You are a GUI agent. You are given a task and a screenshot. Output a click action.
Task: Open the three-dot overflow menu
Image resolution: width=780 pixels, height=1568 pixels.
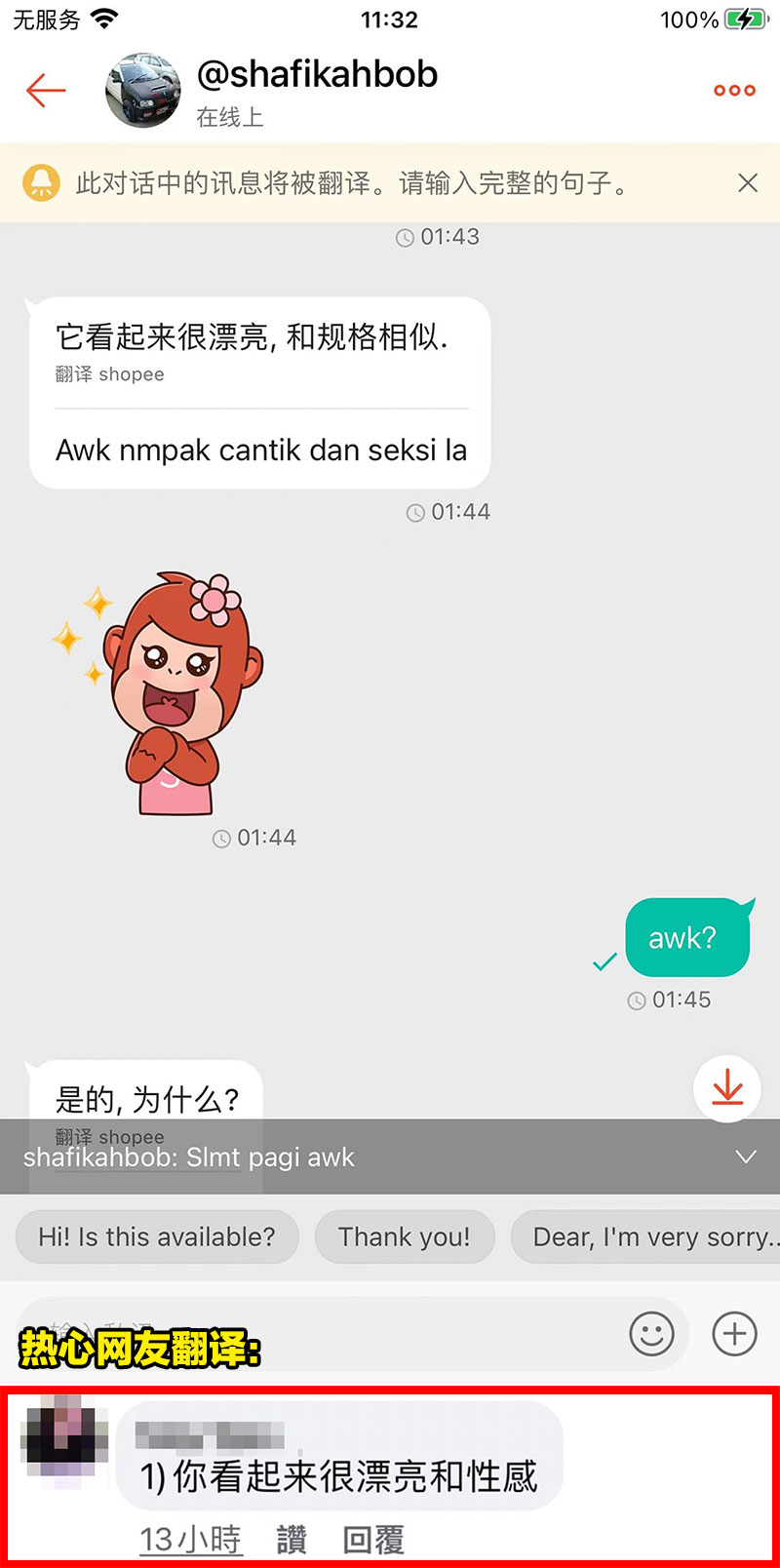pos(734,91)
